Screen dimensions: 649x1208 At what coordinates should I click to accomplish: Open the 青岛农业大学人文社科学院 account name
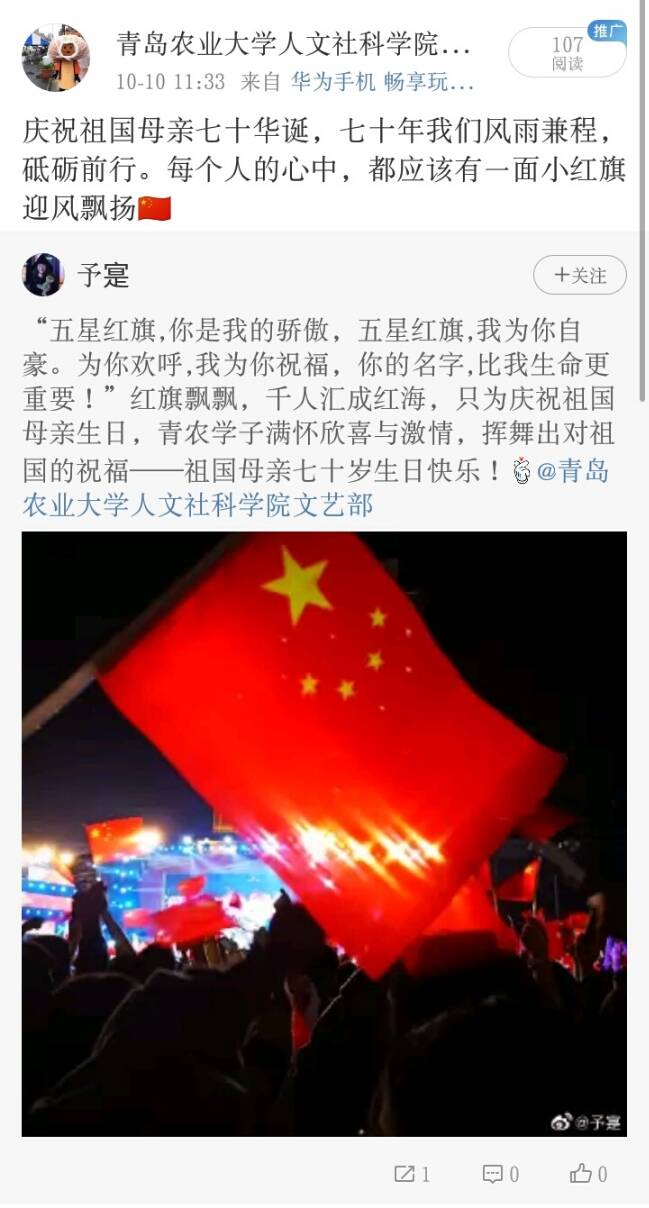[x=293, y=44]
